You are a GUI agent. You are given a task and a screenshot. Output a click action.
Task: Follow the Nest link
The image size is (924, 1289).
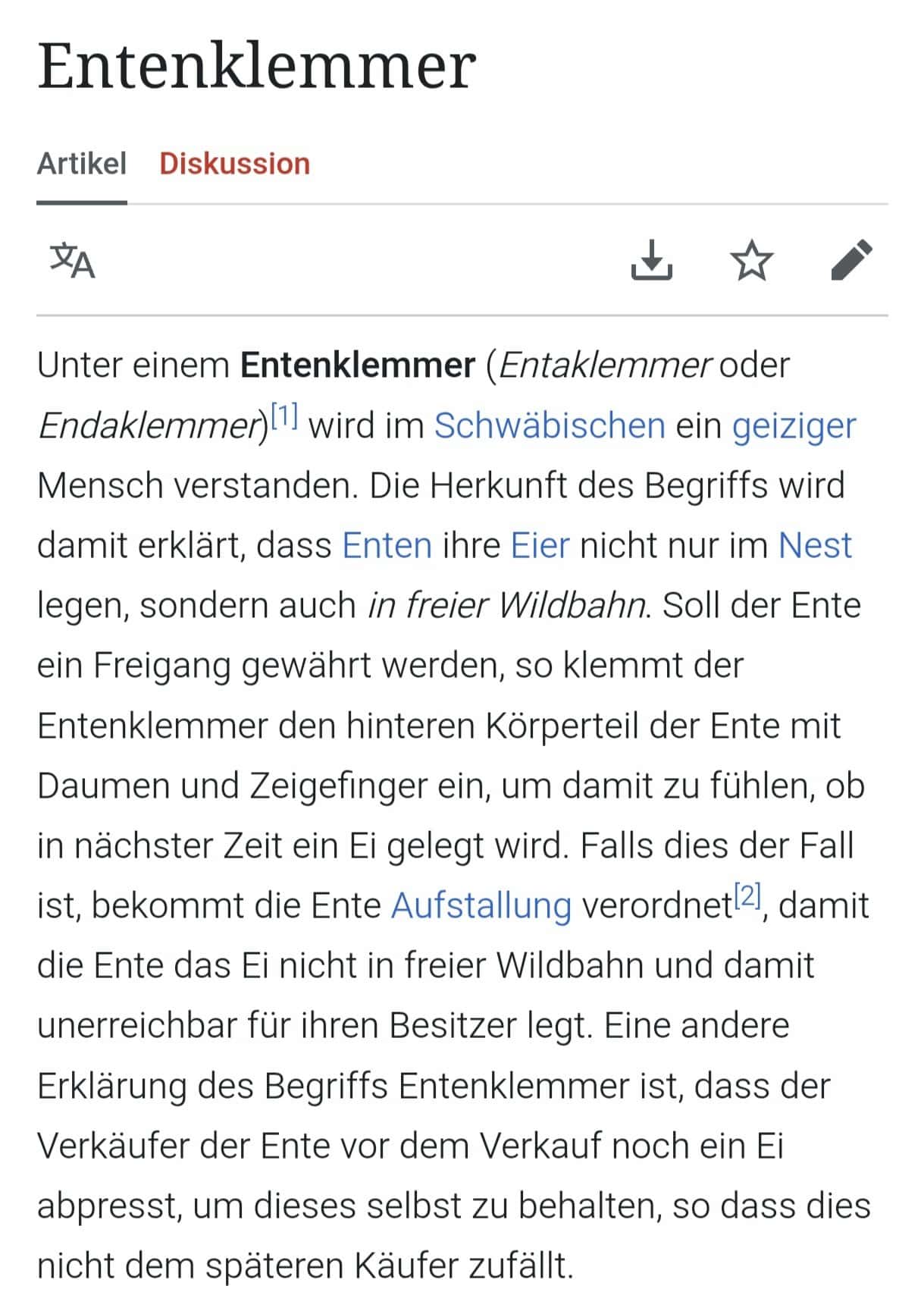pyautogui.click(x=815, y=545)
